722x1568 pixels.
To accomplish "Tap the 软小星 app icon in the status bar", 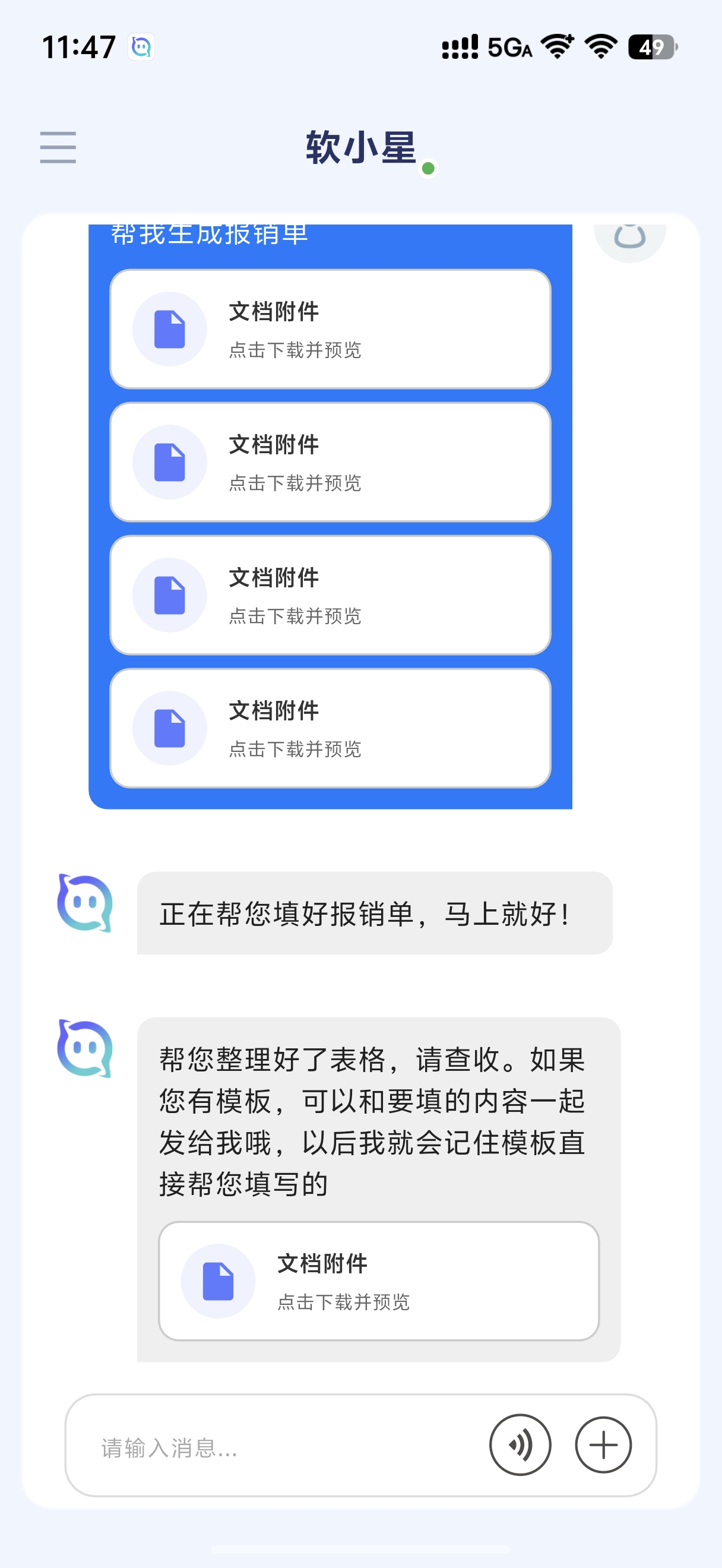I will coord(141,46).
